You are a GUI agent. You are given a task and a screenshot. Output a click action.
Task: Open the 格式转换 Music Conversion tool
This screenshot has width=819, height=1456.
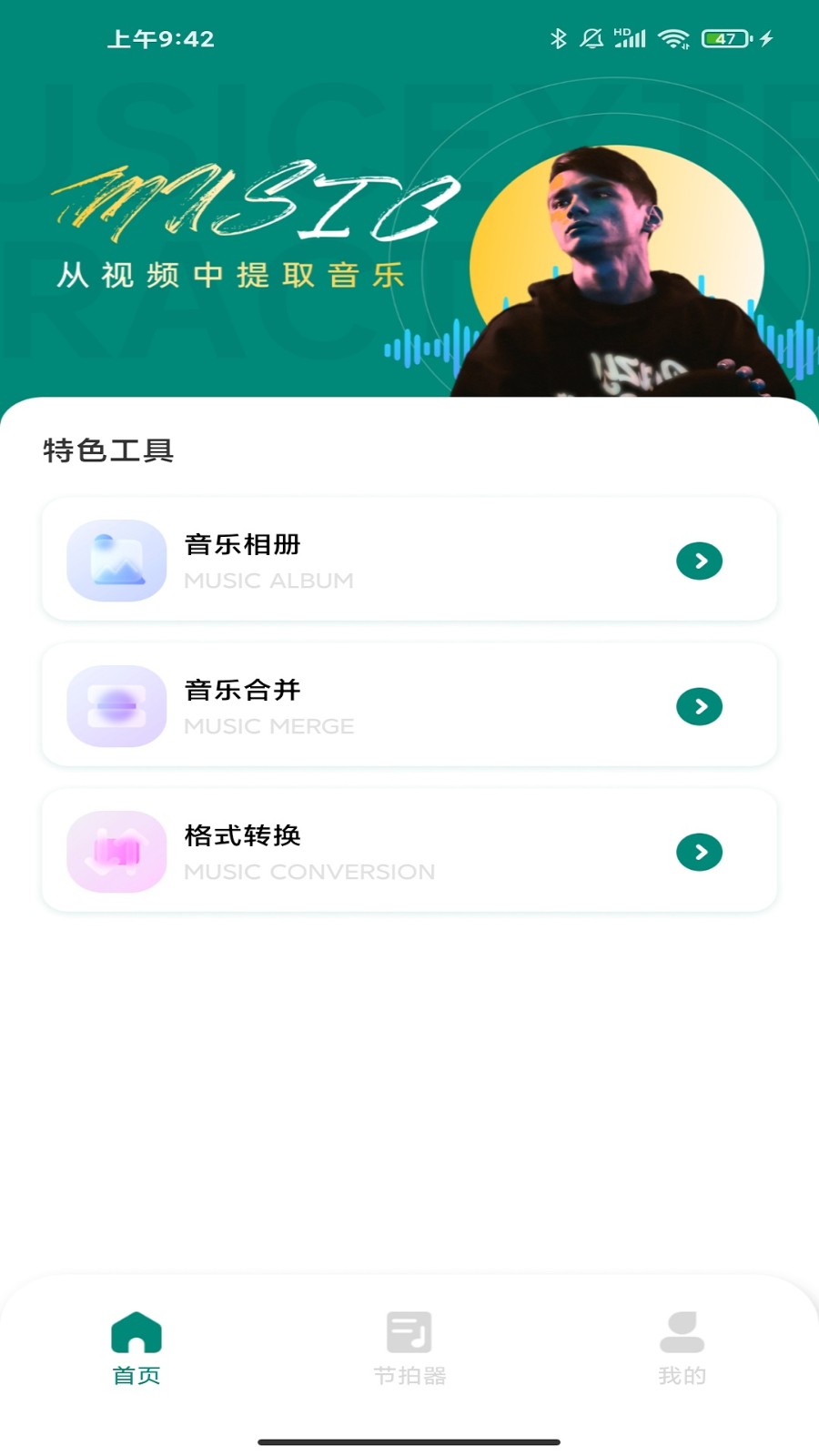pyautogui.click(x=409, y=851)
